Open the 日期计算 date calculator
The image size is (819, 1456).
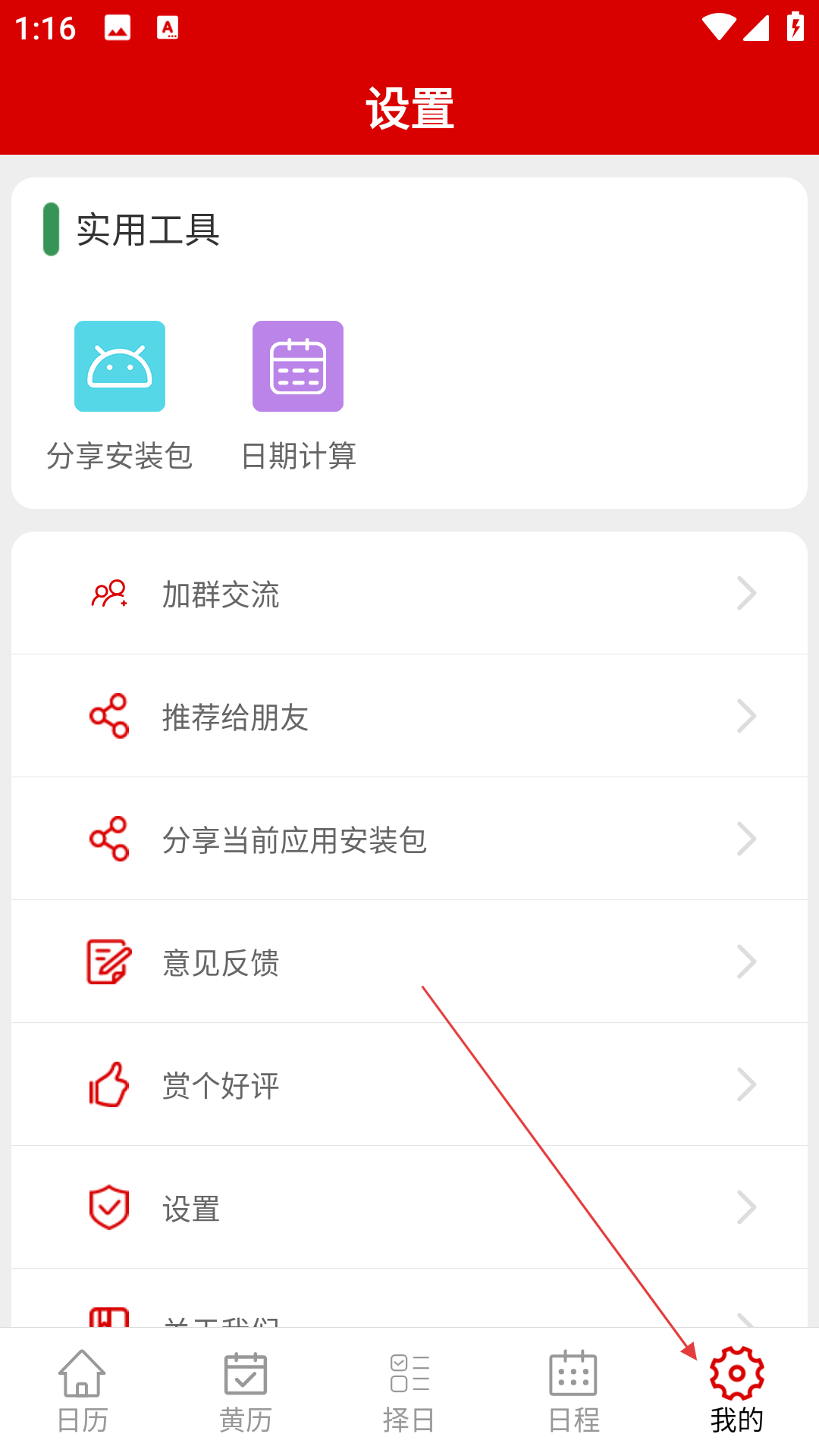point(298,394)
